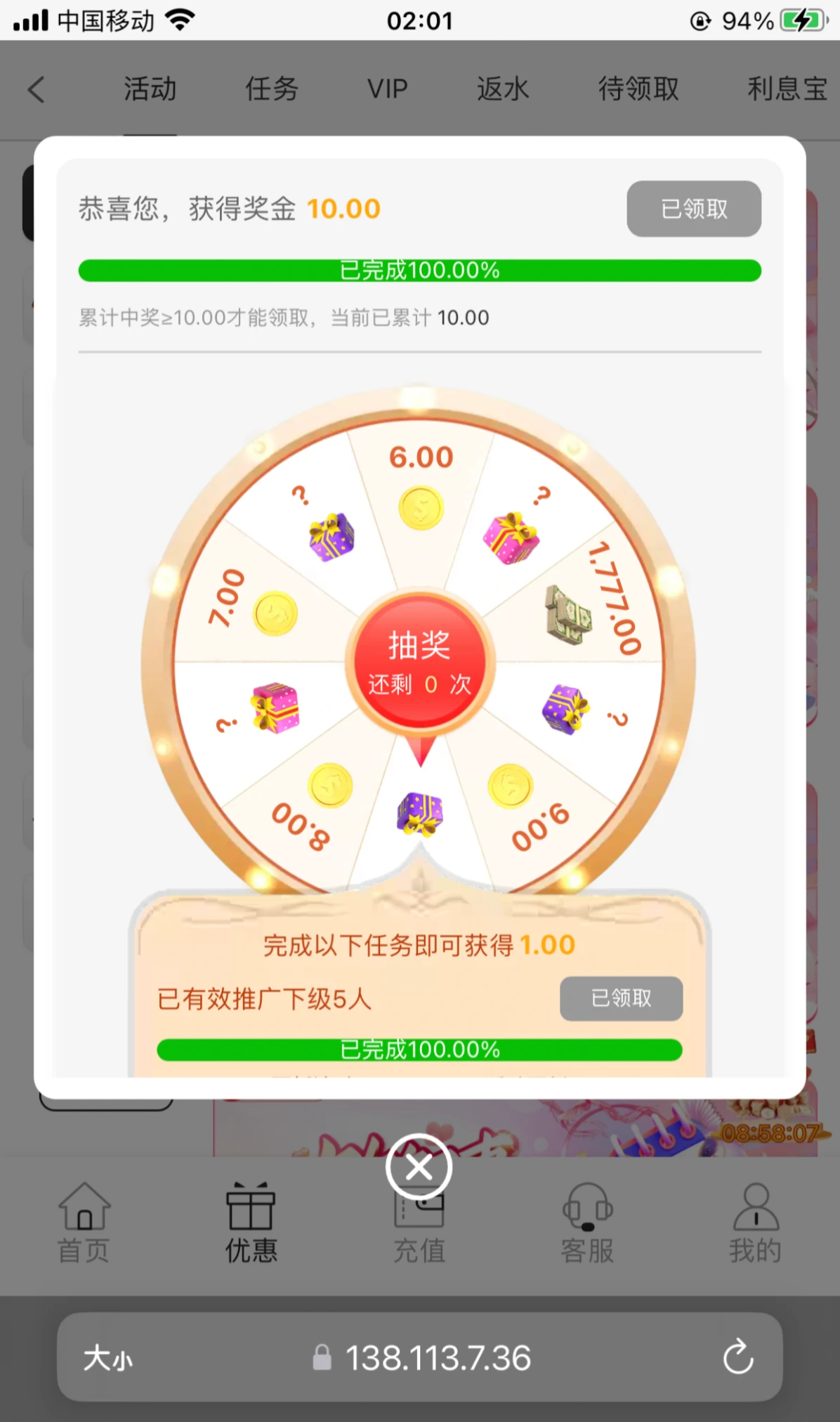840x1422 pixels.
Task: Switch to the 活动 tab
Action: pyautogui.click(x=150, y=90)
